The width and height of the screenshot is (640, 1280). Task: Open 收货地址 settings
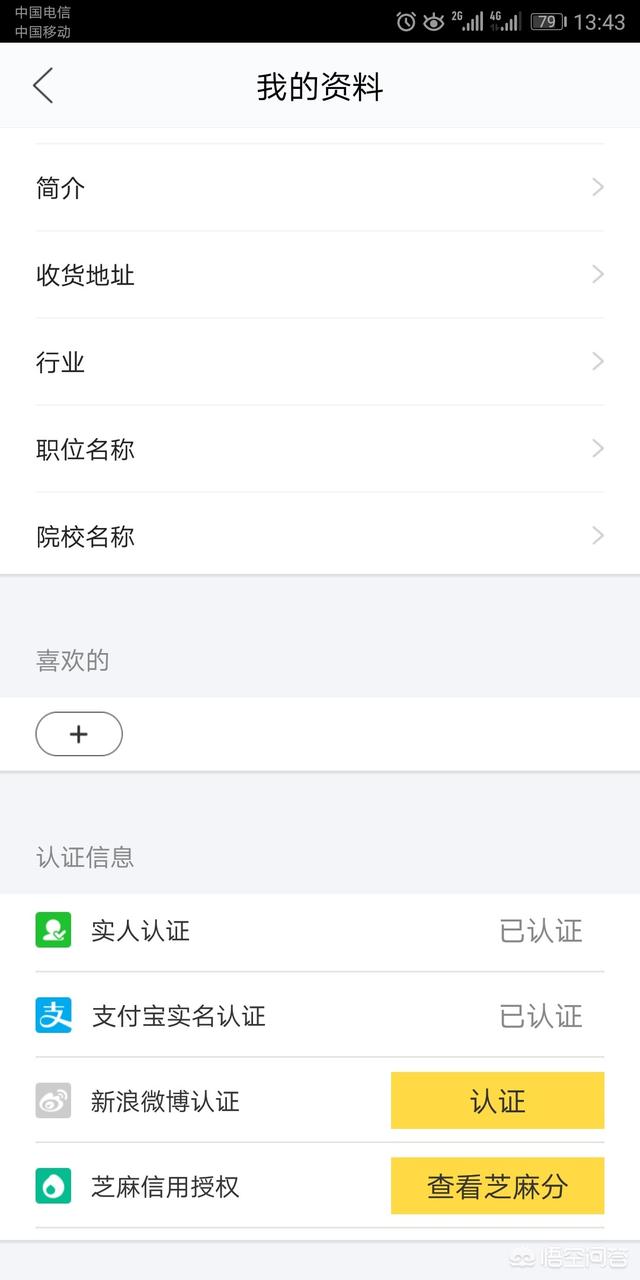[320, 275]
